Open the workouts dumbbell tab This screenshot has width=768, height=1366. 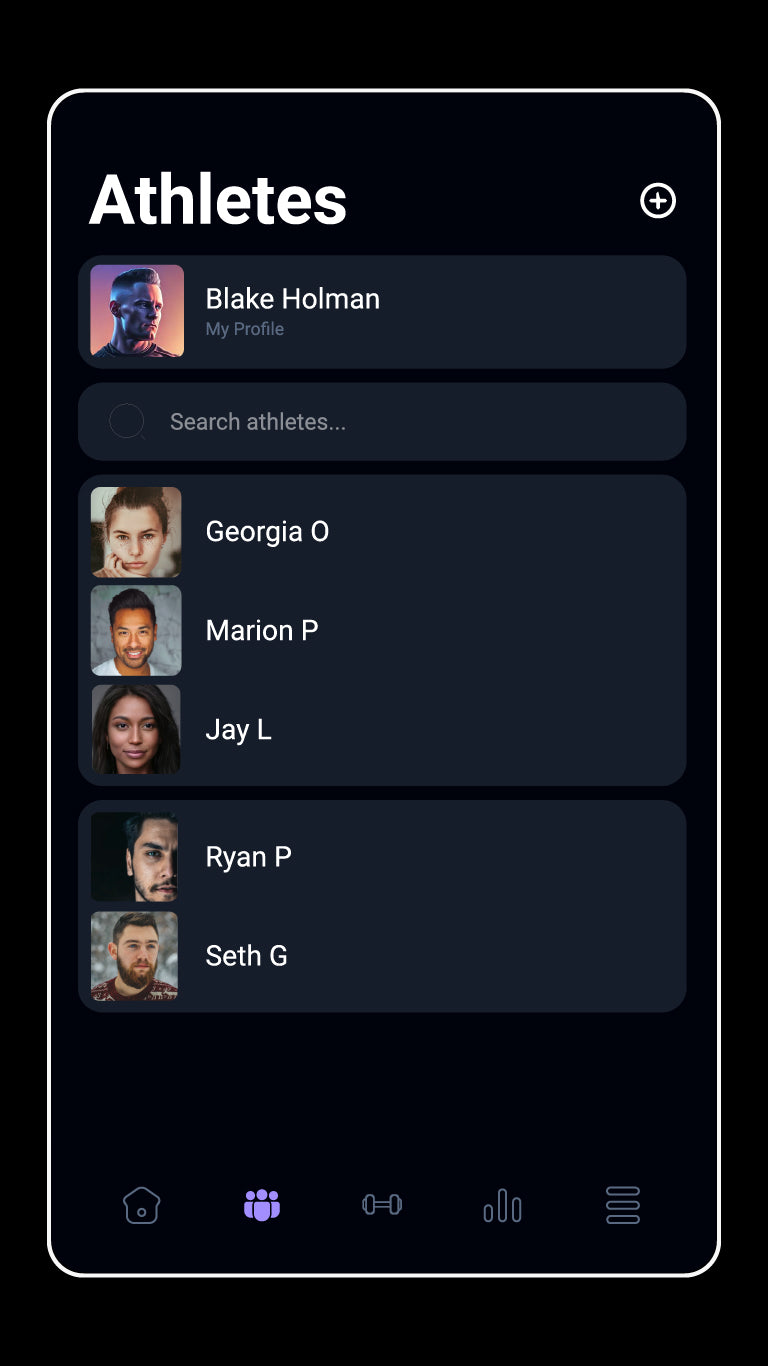click(x=382, y=1205)
